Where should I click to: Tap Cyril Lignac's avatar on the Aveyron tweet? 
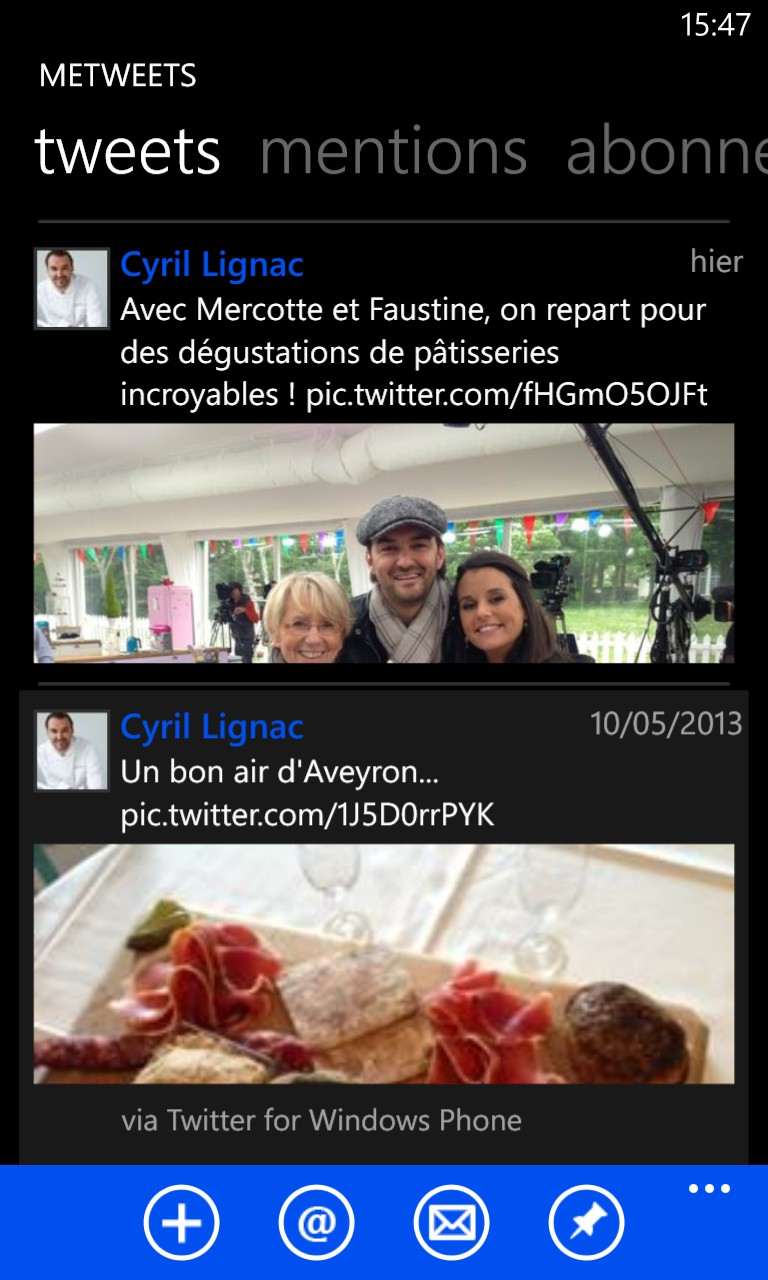point(71,750)
